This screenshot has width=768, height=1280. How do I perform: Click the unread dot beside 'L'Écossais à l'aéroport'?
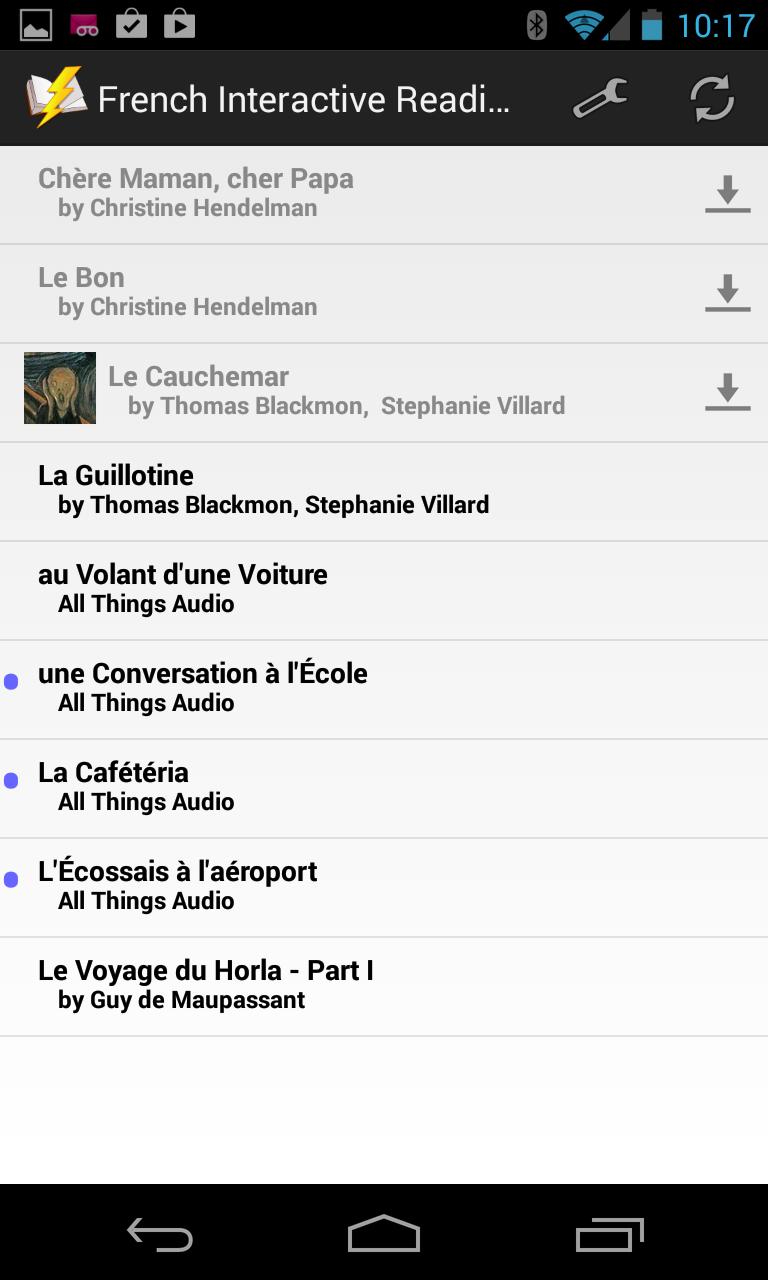pos(12,877)
